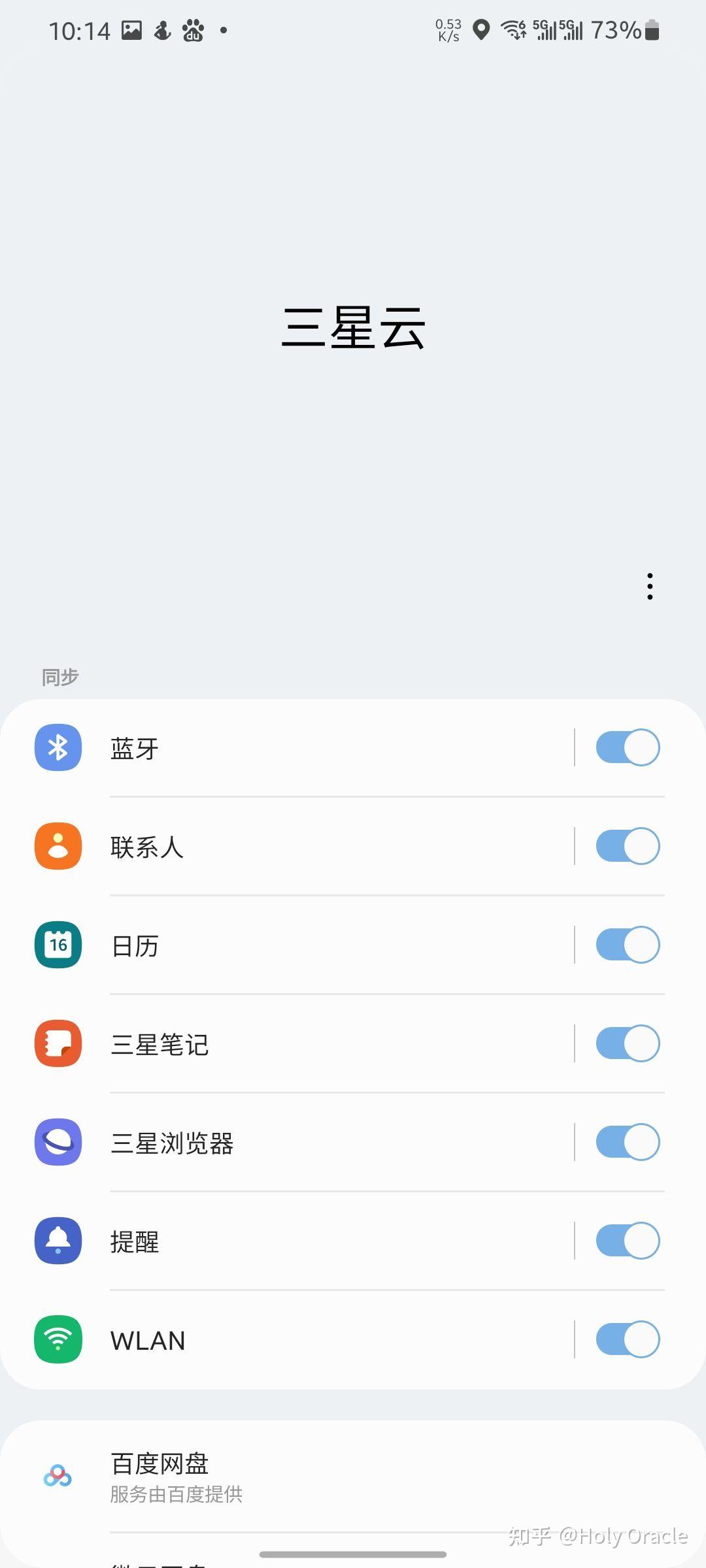The width and height of the screenshot is (706, 1568).
Task: Turn off 提醒 sync switch
Action: pyautogui.click(x=628, y=1241)
